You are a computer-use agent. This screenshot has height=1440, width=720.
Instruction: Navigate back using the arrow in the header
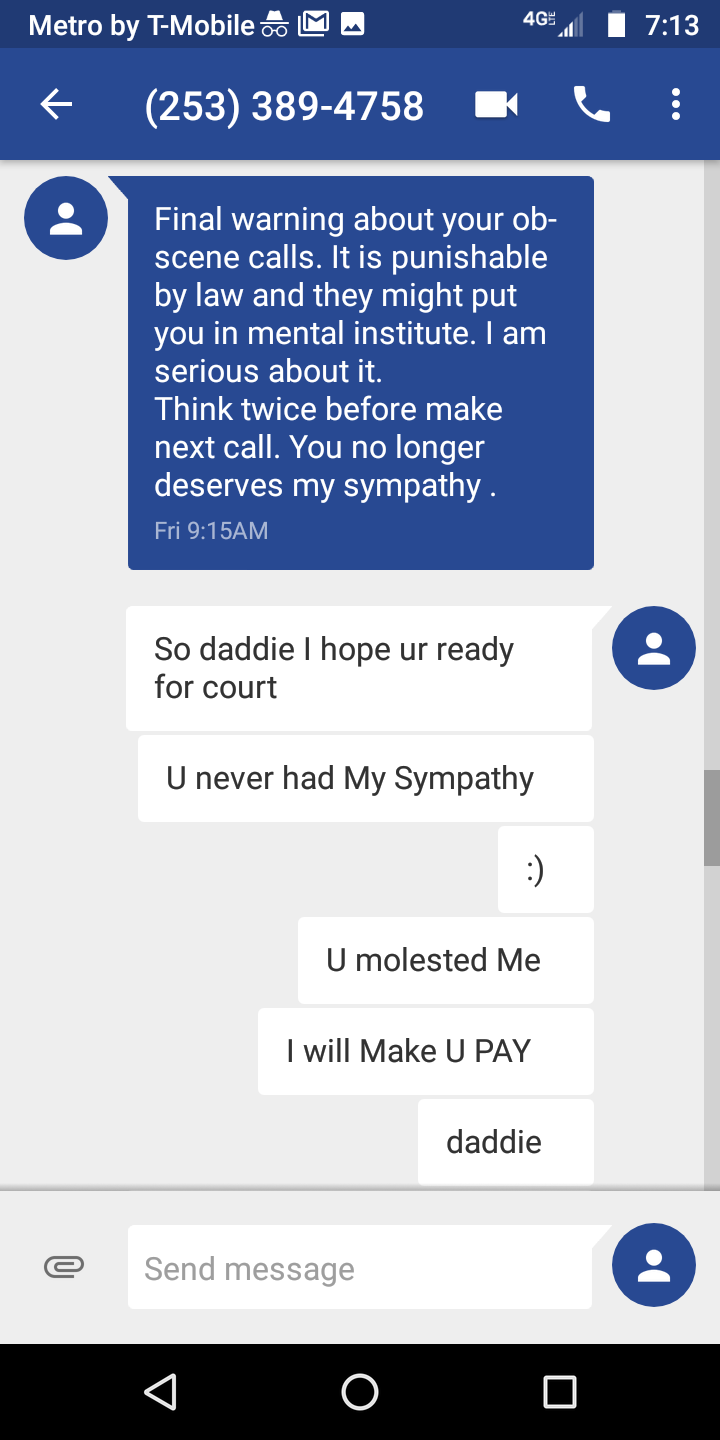tap(57, 104)
